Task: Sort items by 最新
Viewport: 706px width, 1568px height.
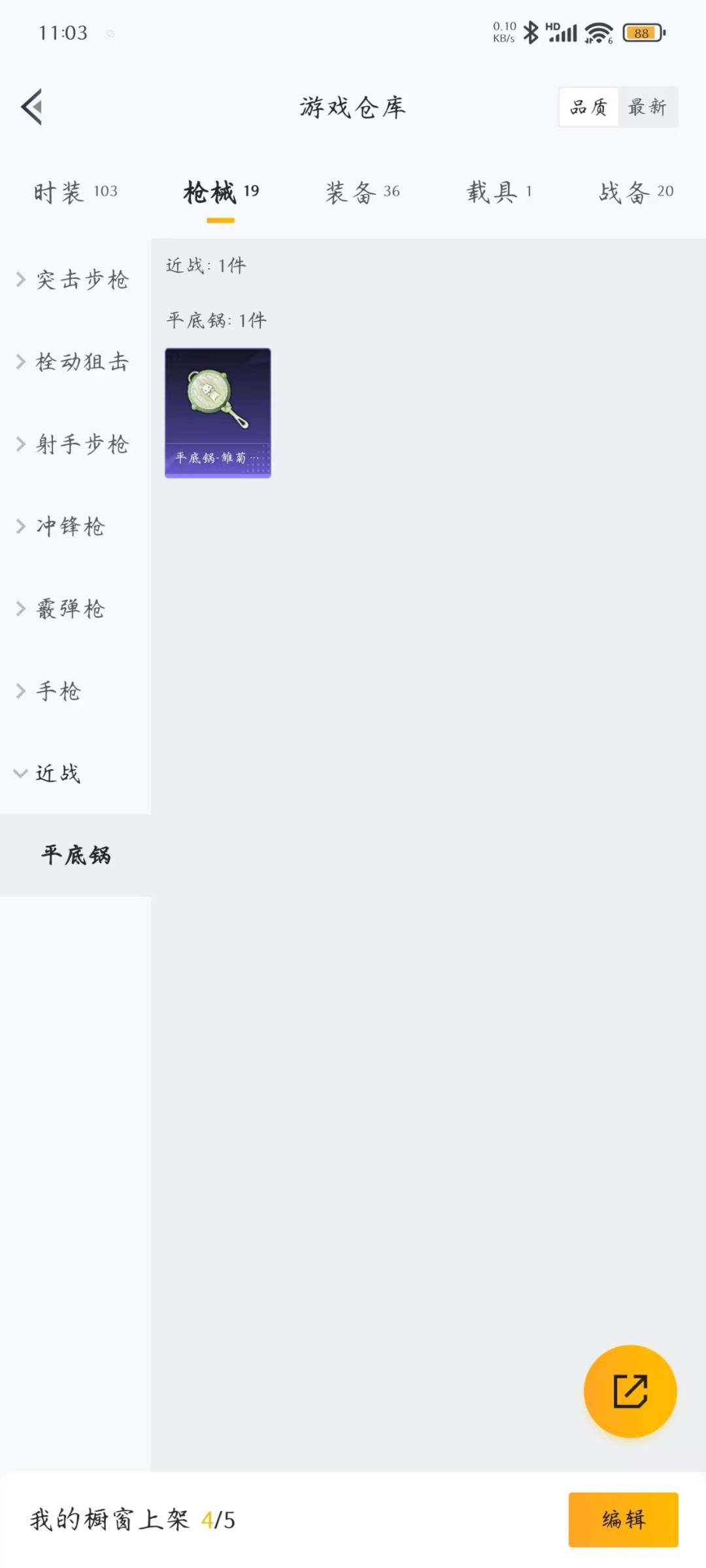Action: (x=647, y=107)
